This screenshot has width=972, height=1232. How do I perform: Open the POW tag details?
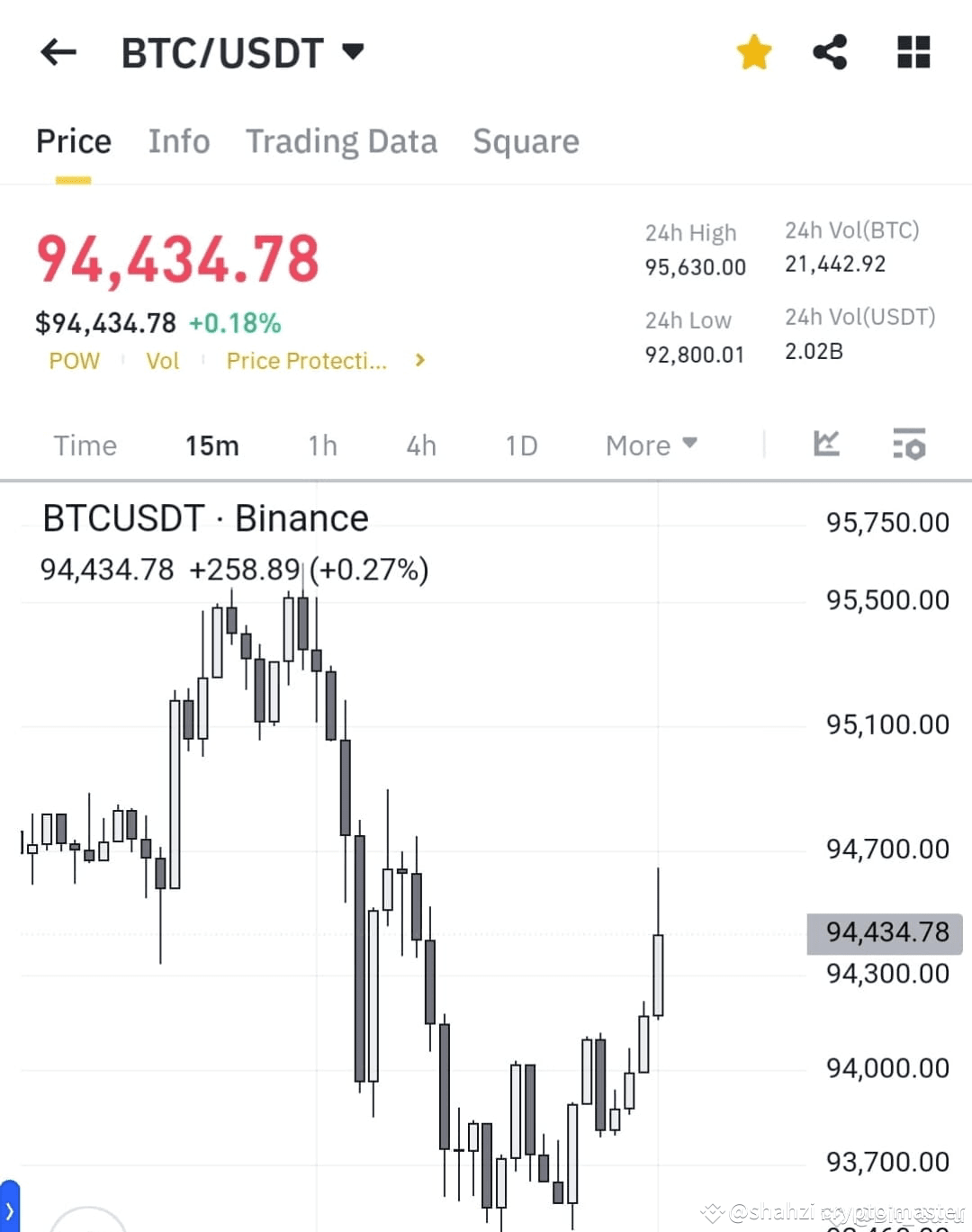coord(74,360)
